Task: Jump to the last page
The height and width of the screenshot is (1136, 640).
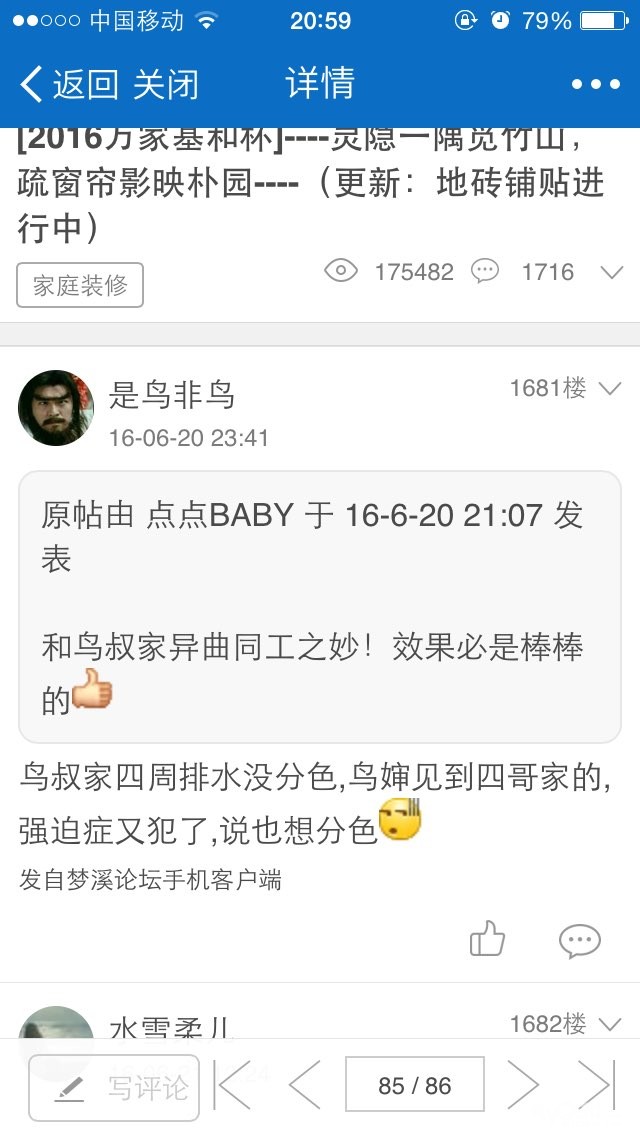Action: (596, 1086)
